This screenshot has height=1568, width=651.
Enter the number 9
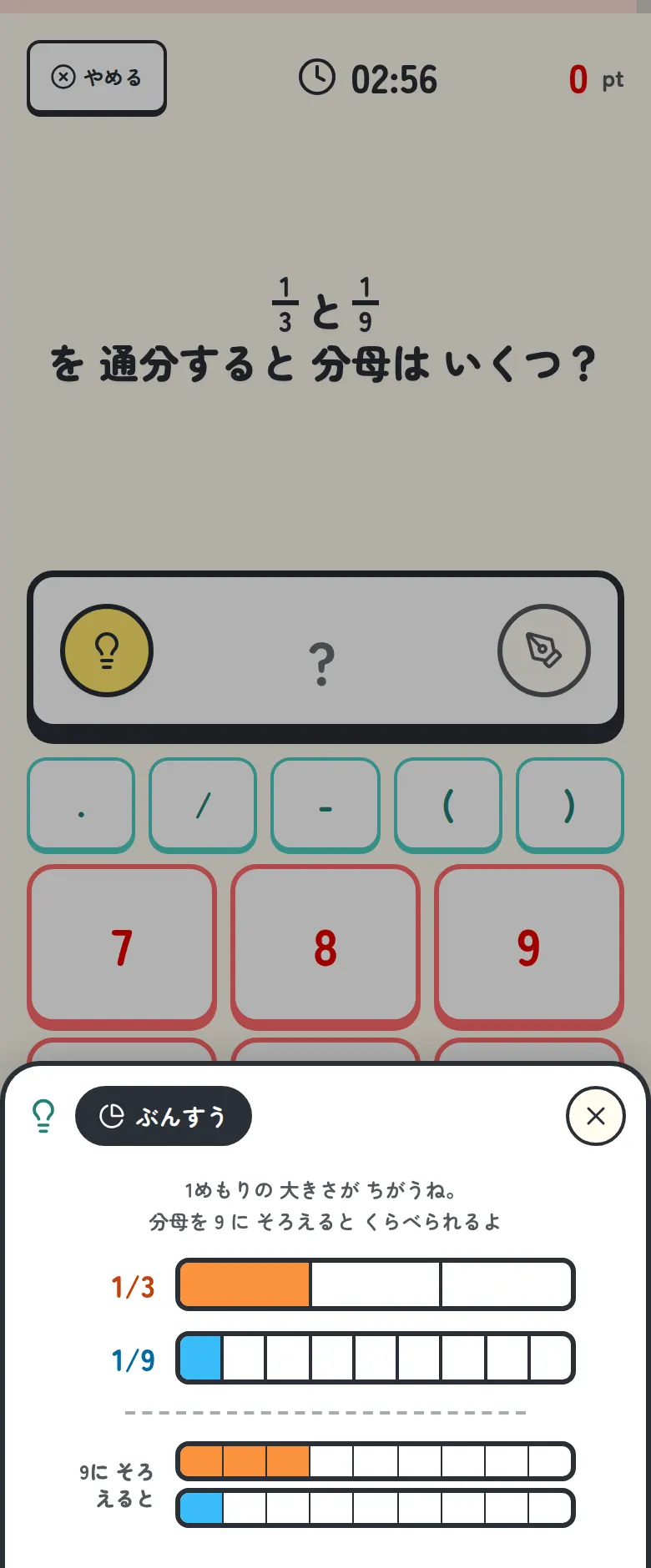[x=529, y=947]
